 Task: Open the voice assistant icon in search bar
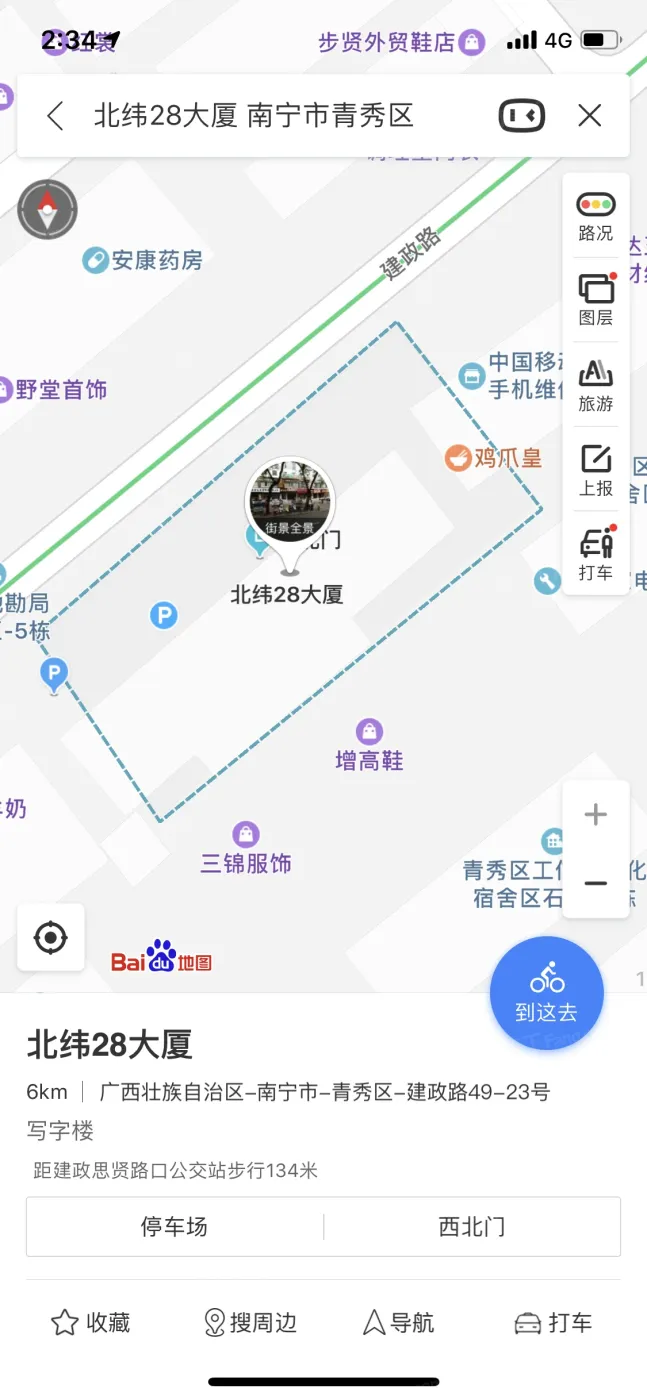point(521,116)
